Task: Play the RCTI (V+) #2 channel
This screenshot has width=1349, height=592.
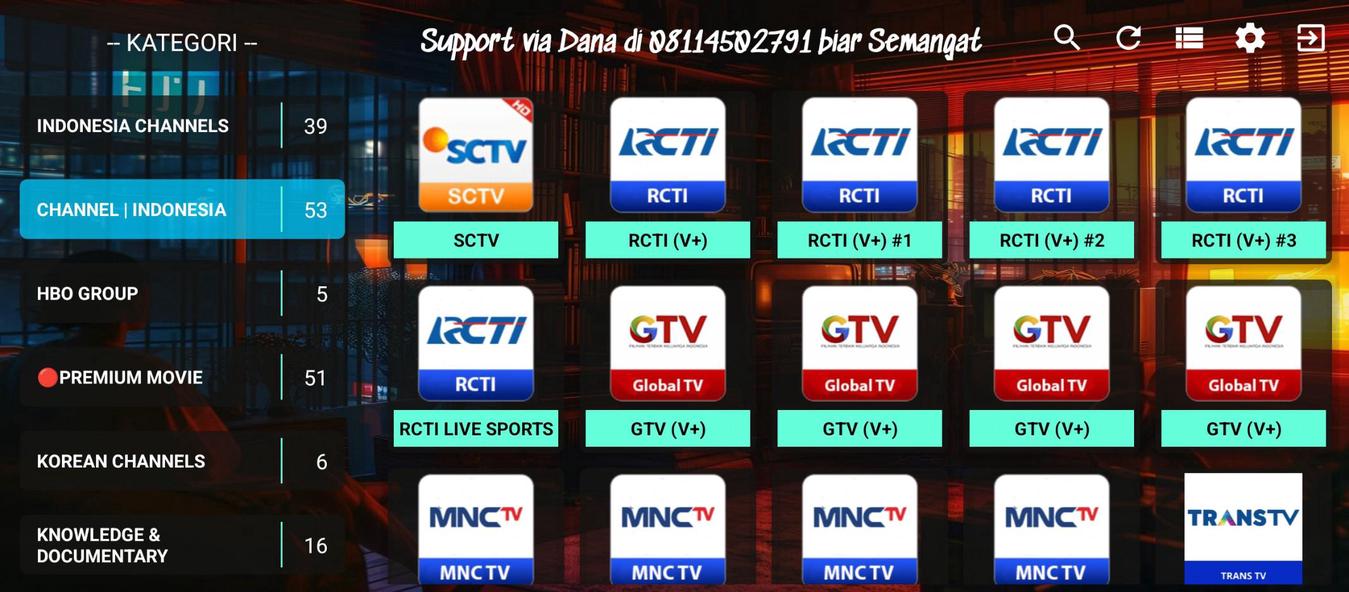Action: click(1051, 175)
